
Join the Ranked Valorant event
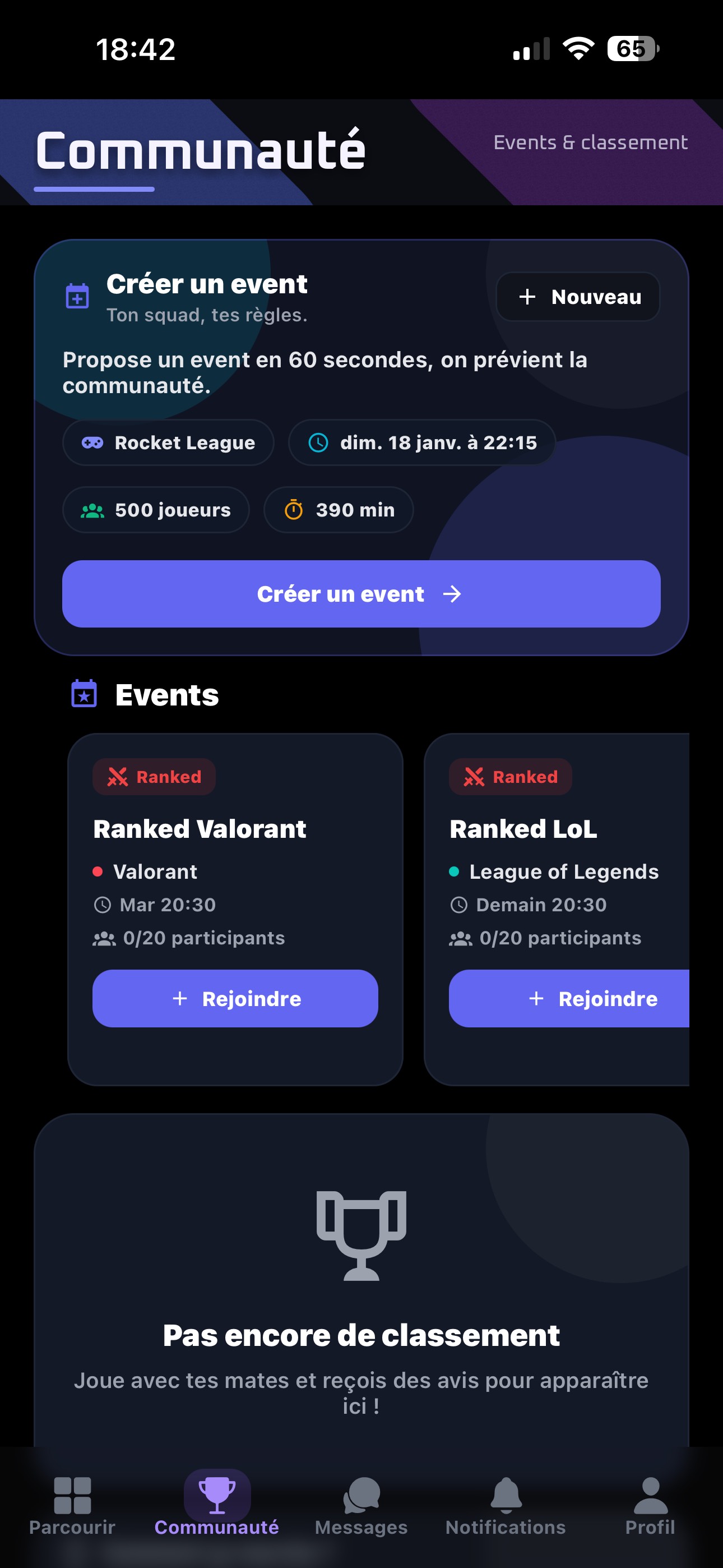coord(235,998)
